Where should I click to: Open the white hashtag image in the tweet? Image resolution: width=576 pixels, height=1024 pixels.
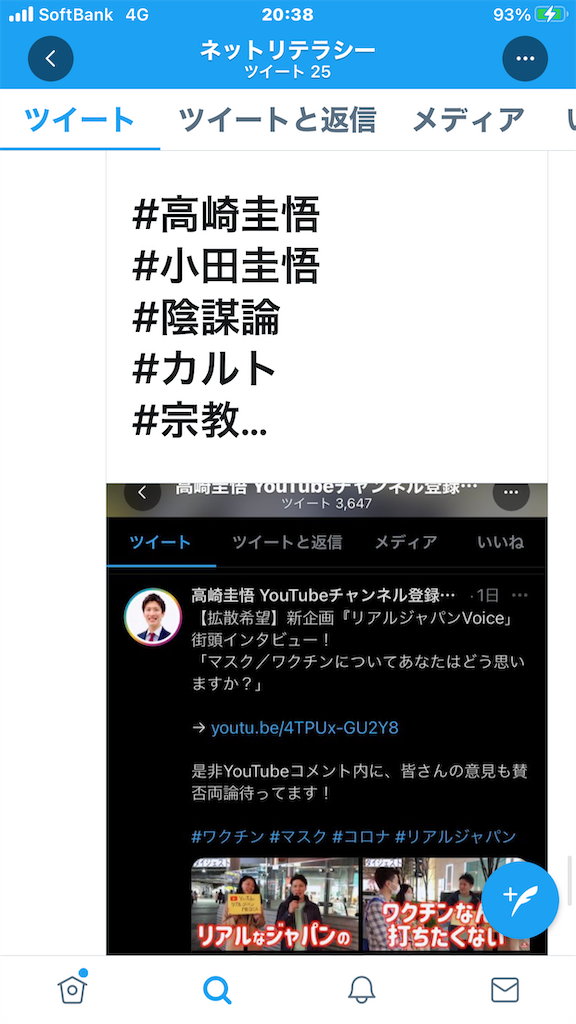click(327, 316)
